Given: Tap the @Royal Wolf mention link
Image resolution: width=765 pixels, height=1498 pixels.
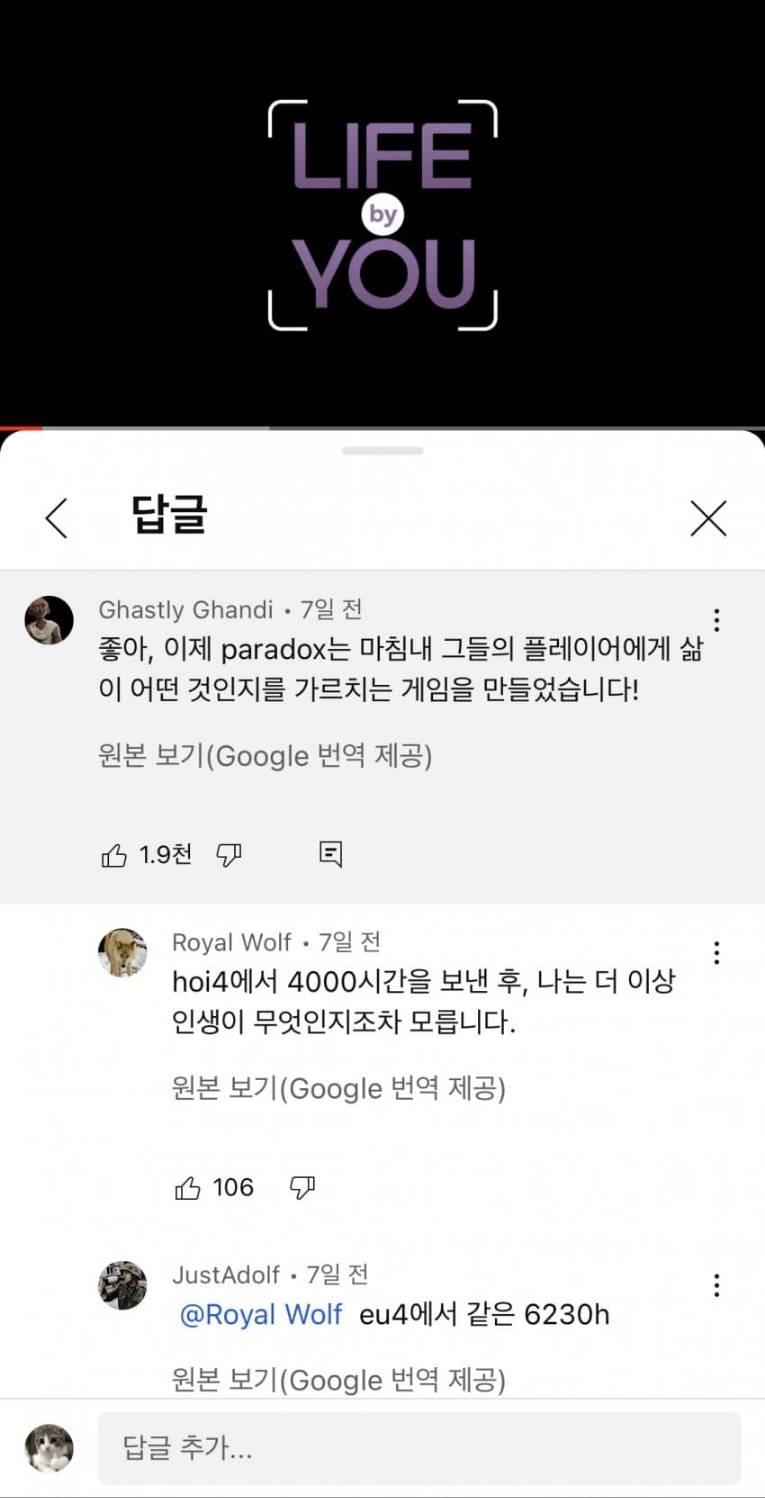Looking at the screenshot, I should (x=261, y=1314).
